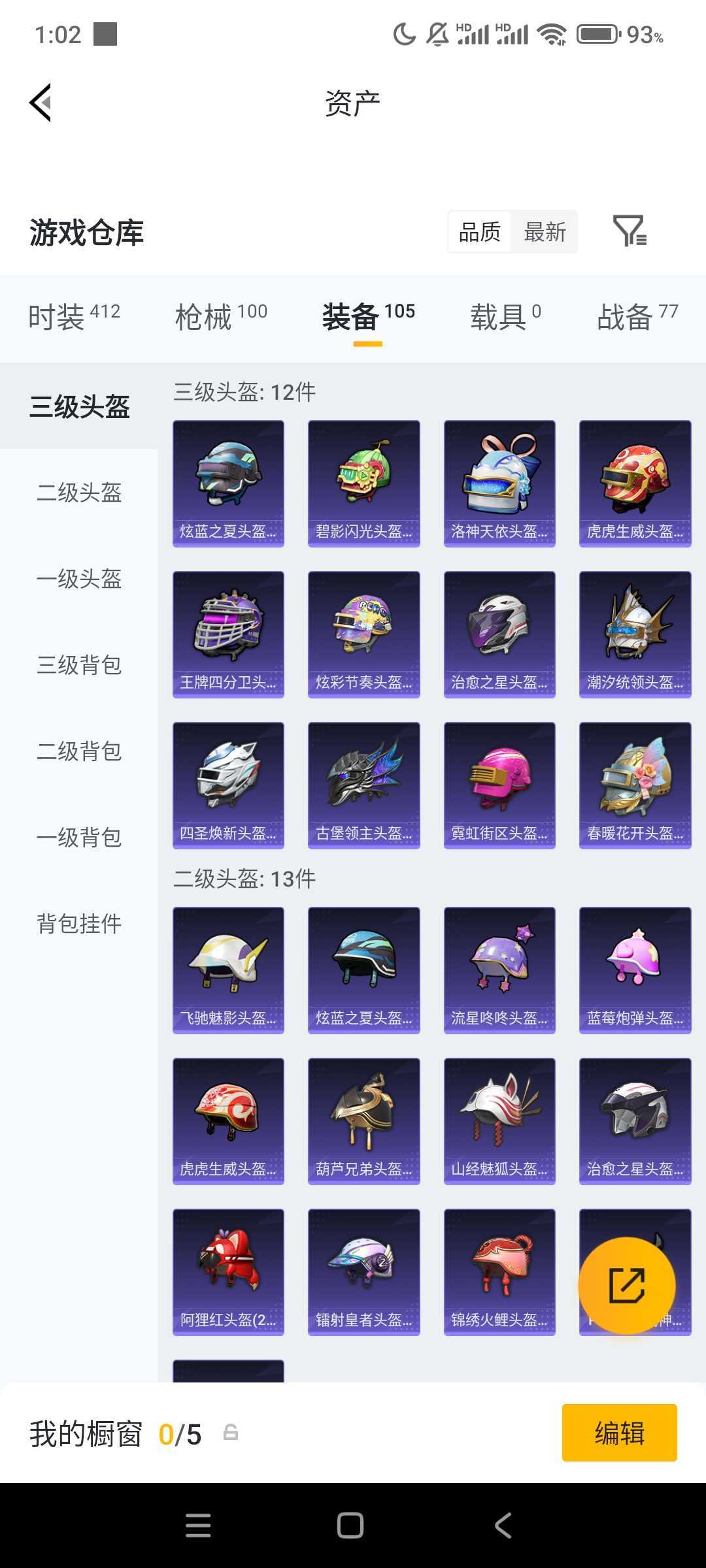Image resolution: width=706 pixels, height=1568 pixels.
Task: Select 二级头盔 category in sidebar
Action: click(78, 495)
